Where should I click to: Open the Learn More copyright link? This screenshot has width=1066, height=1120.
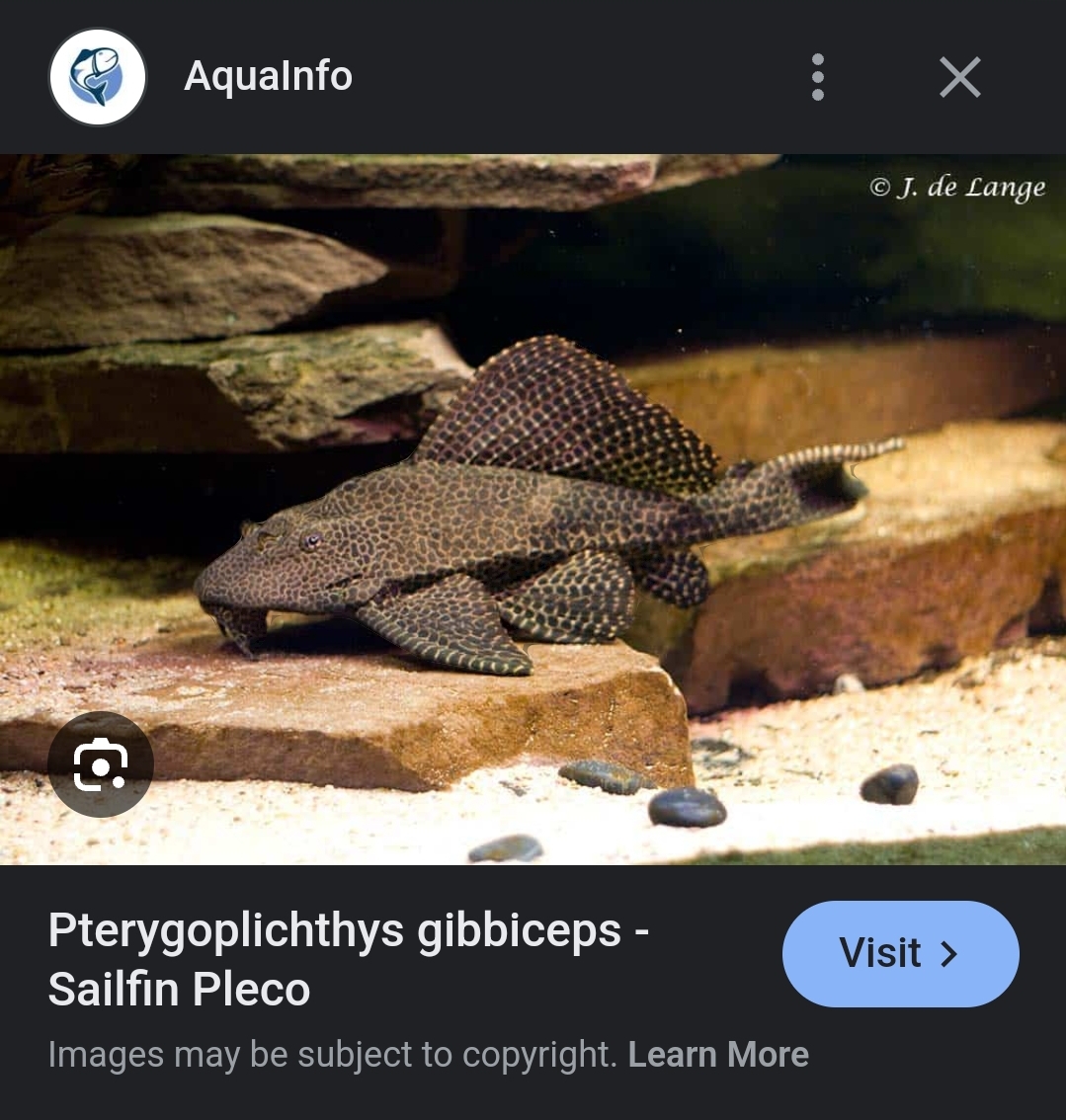(718, 1055)
